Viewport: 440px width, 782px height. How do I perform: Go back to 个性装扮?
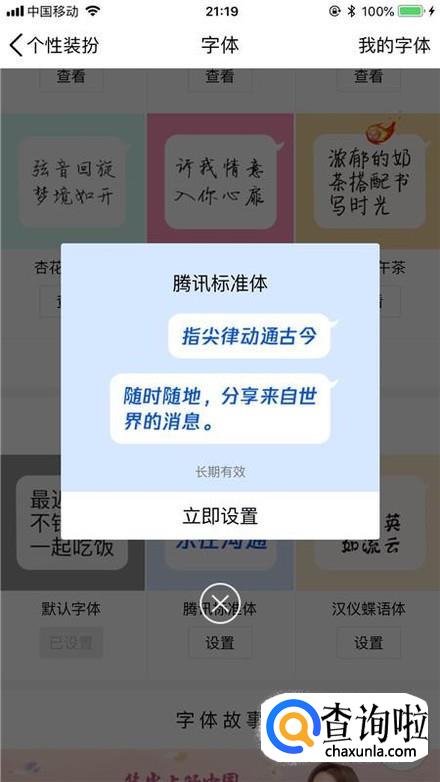coord(54,45)
